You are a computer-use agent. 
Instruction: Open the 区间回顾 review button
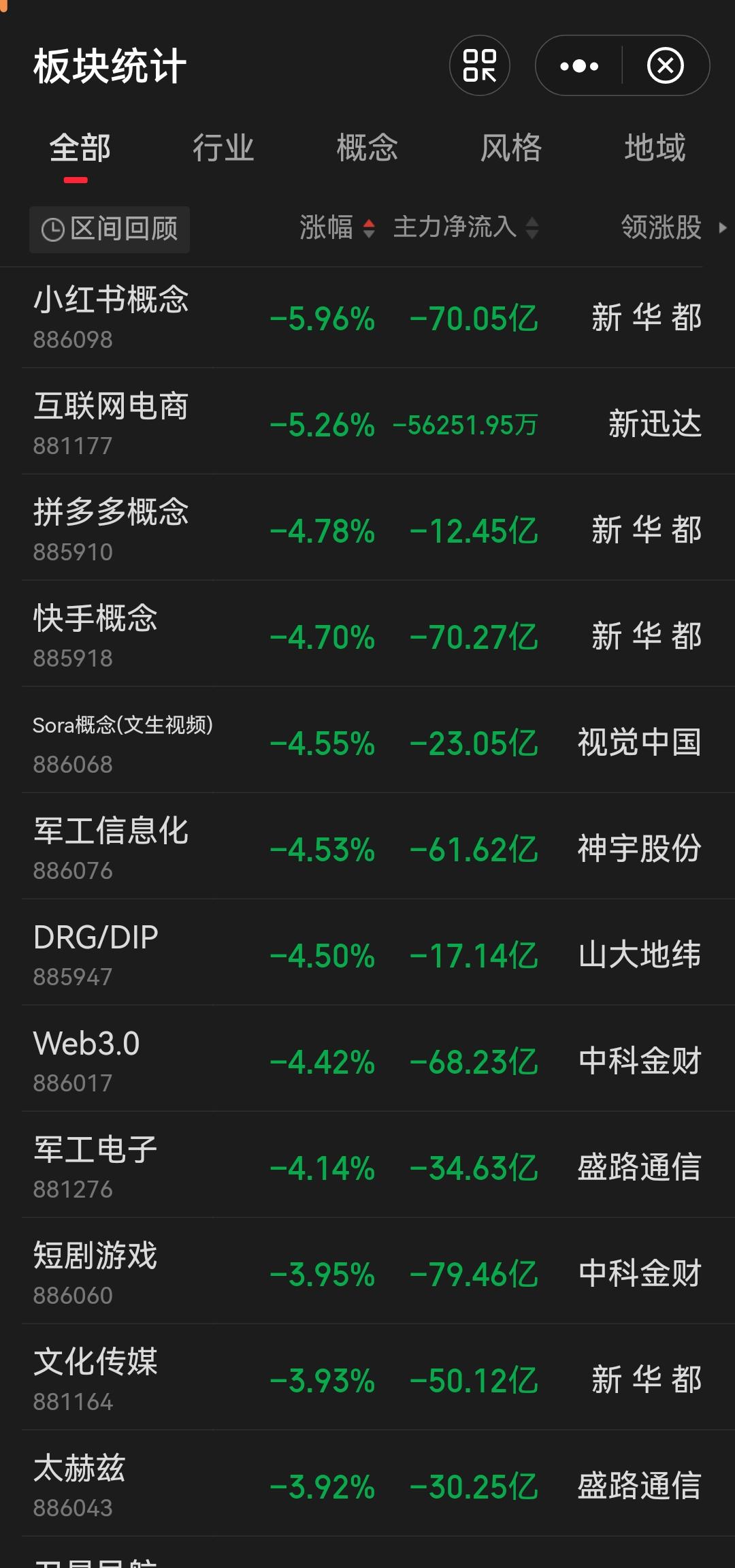109,229
